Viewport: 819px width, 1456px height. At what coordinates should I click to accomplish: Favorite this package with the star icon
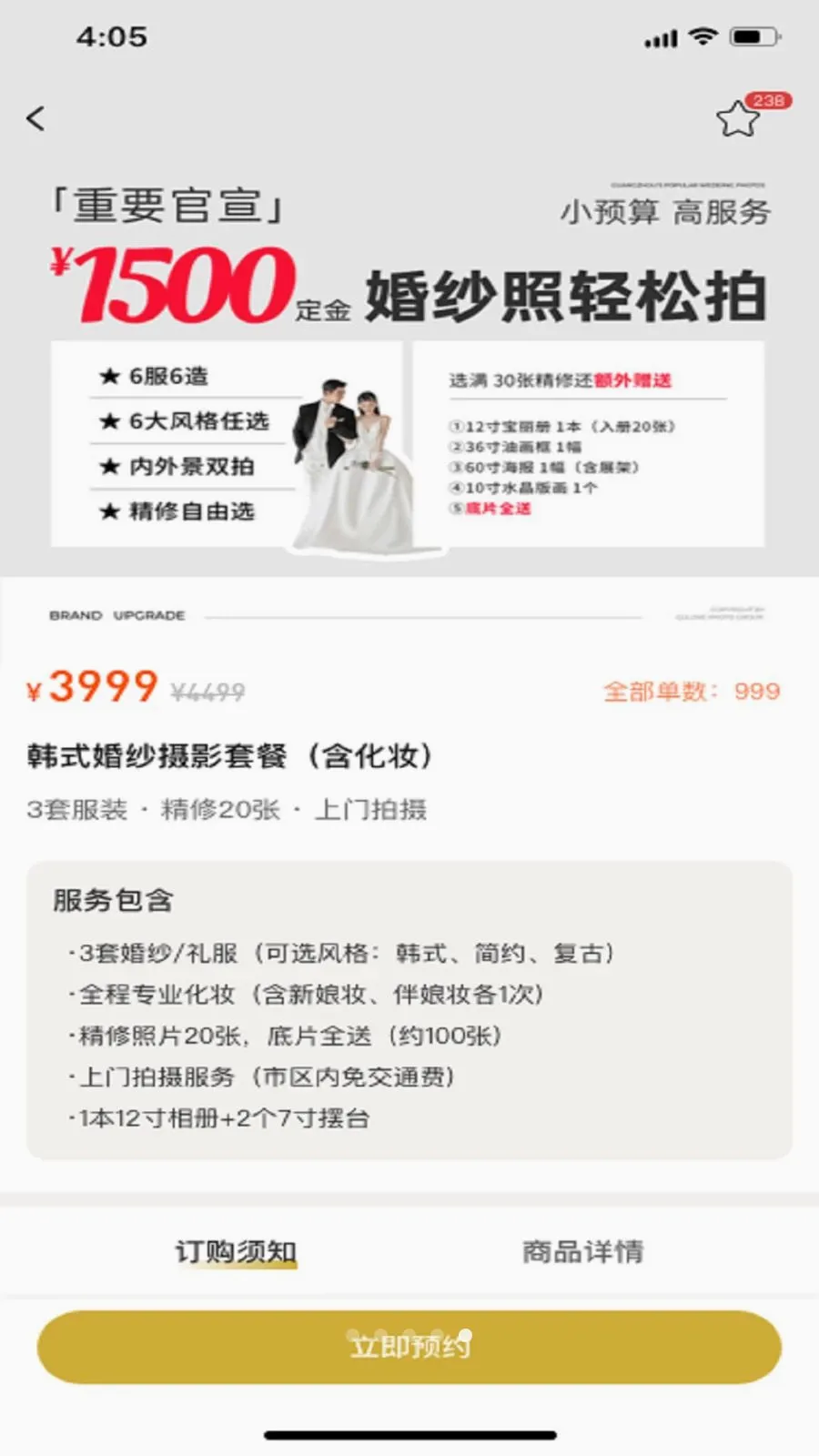tap(737, 119)
